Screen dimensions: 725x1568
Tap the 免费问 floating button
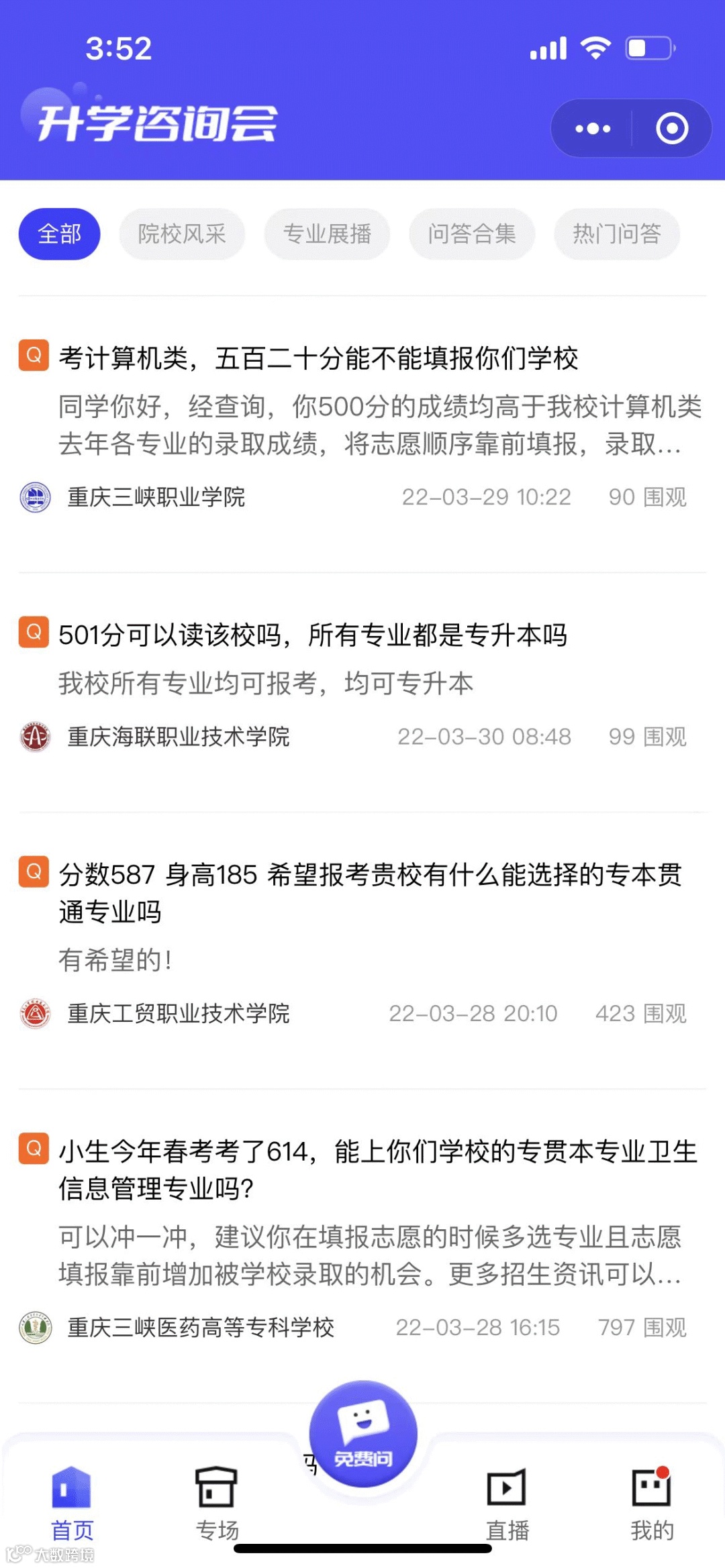coord(363,1434)
